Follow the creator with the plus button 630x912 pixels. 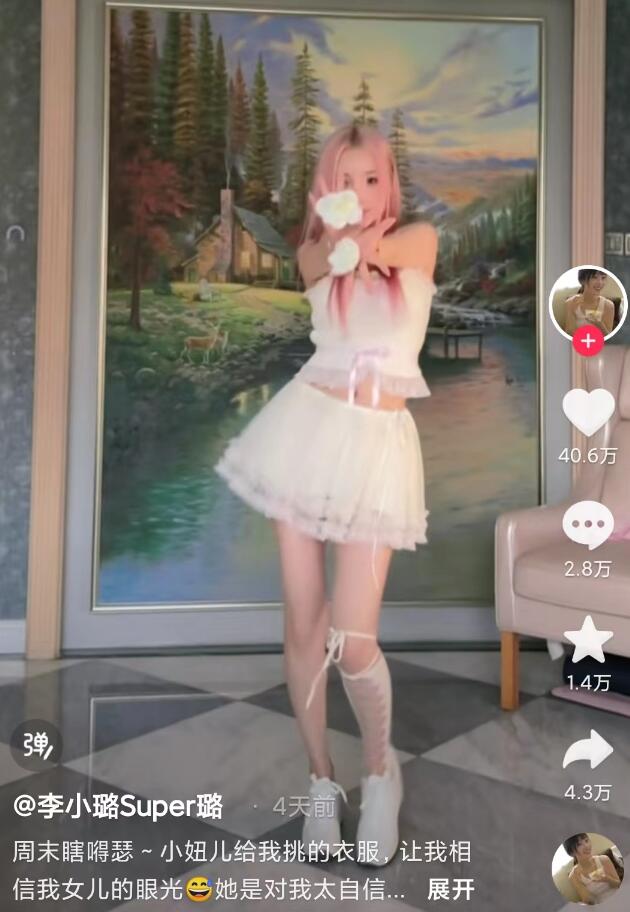(x=588, y=342)
